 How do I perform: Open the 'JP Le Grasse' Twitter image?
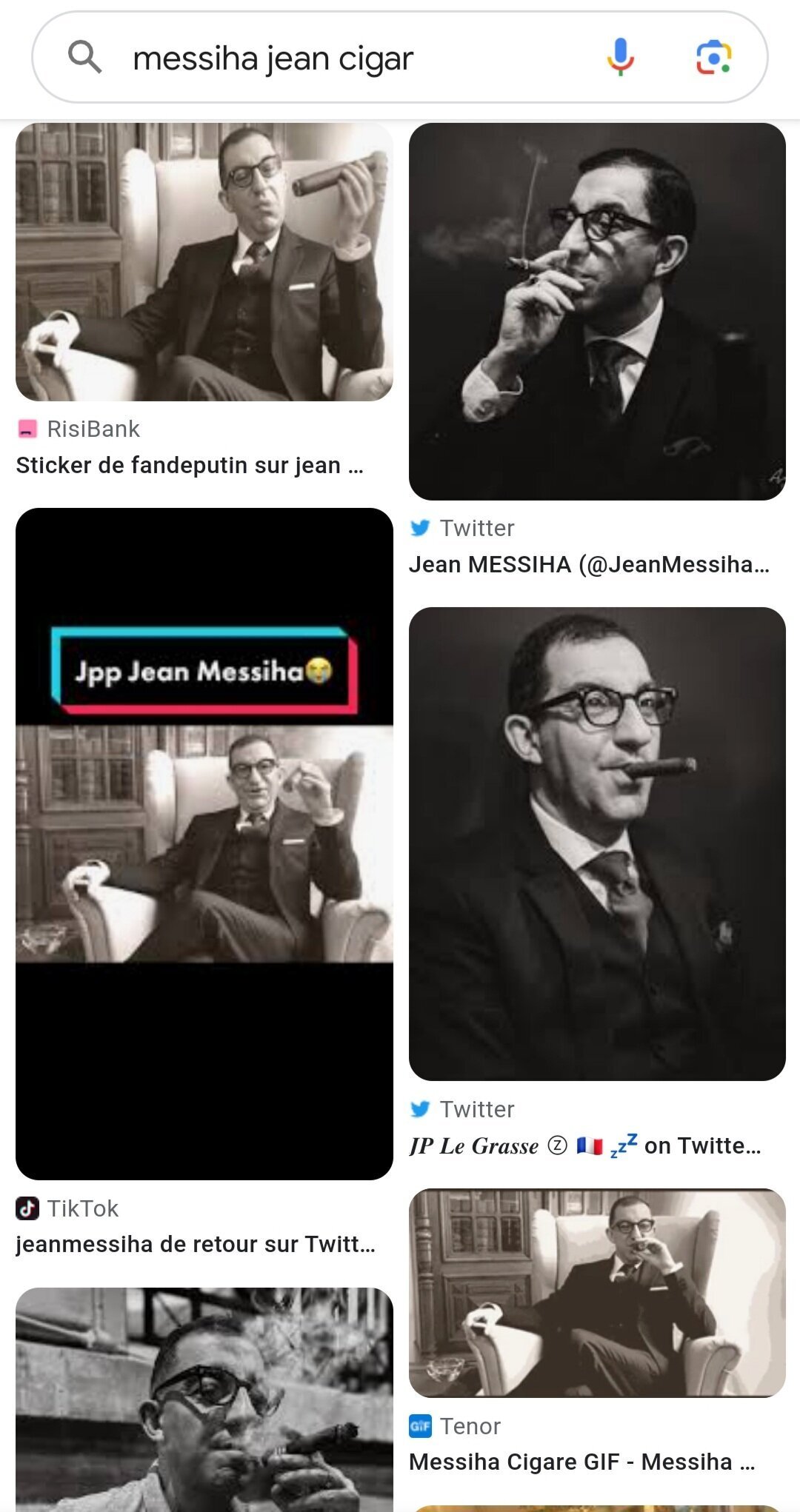597,843
